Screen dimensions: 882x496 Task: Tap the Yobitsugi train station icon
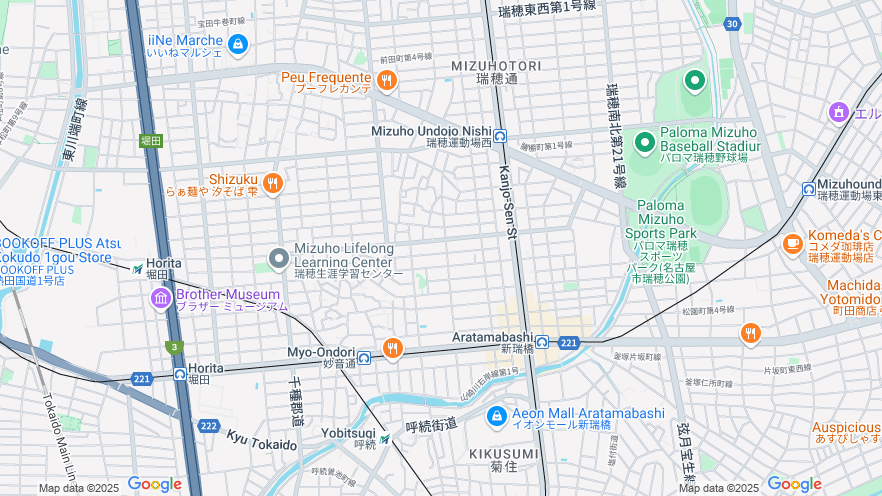(384, 439)
